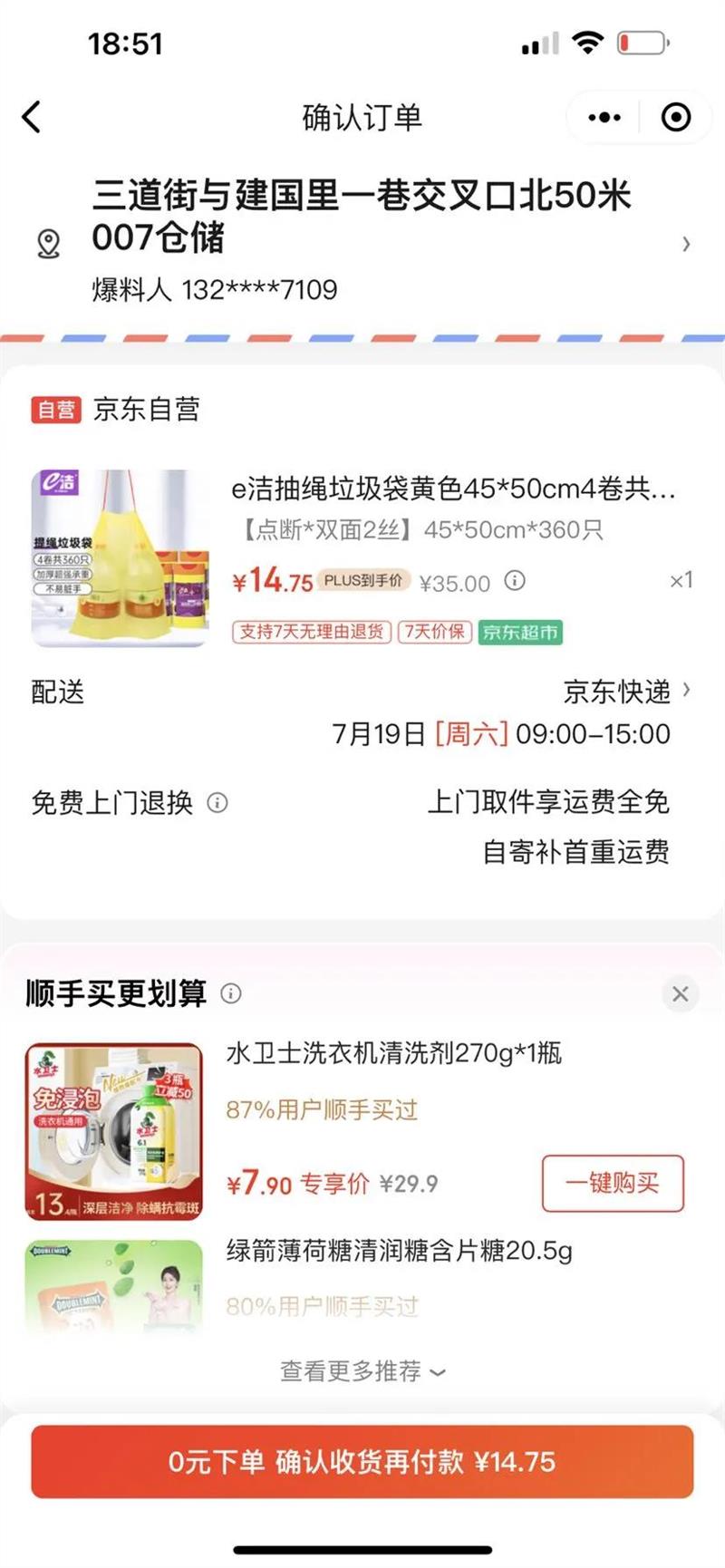The height and width of the screenshot is (1568, 725).
Task: Open the 水卫士洗衣机清洗剂 product image
Action: [x=114, y=1131]
